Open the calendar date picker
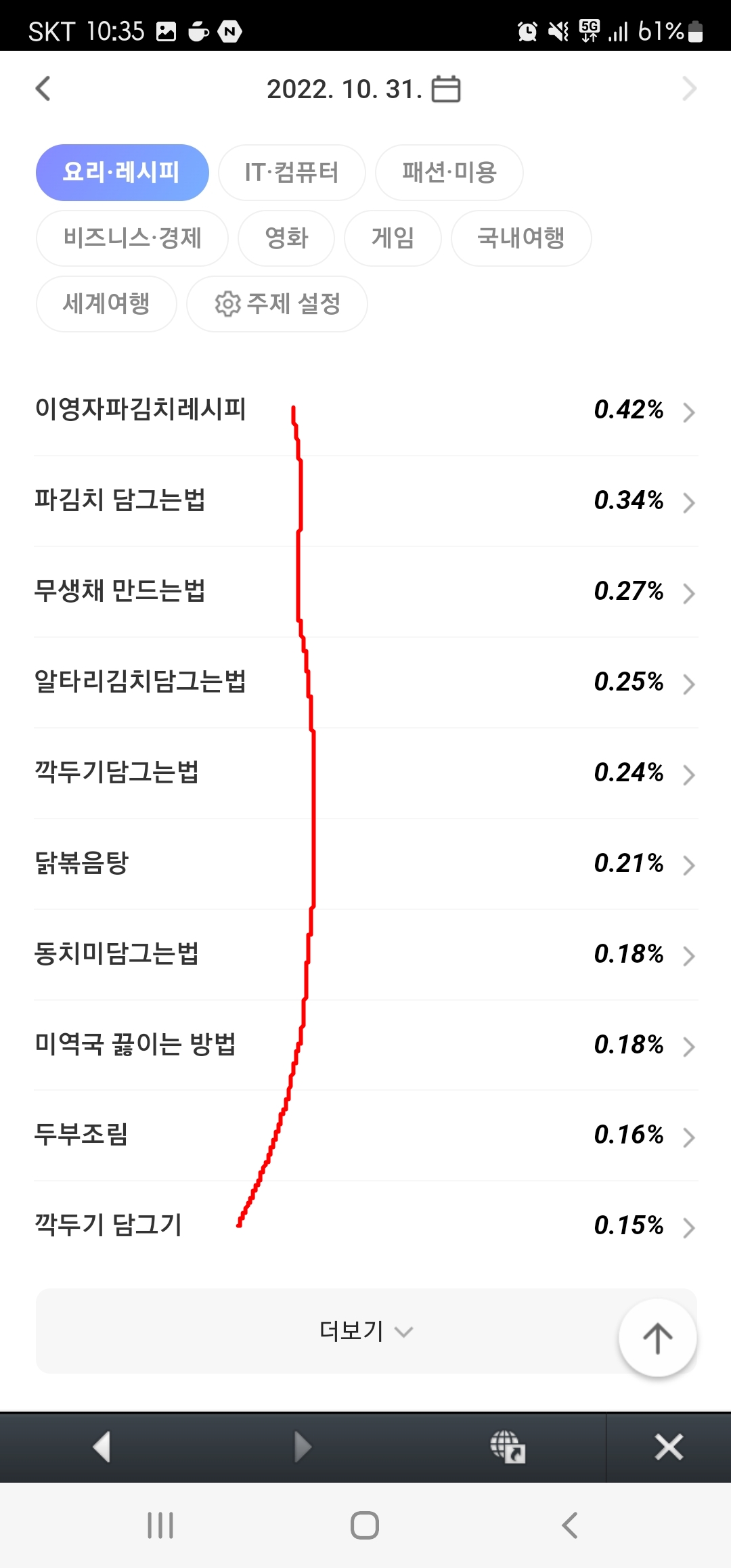This screenshot has width=731, height=1568. (446, 89)
